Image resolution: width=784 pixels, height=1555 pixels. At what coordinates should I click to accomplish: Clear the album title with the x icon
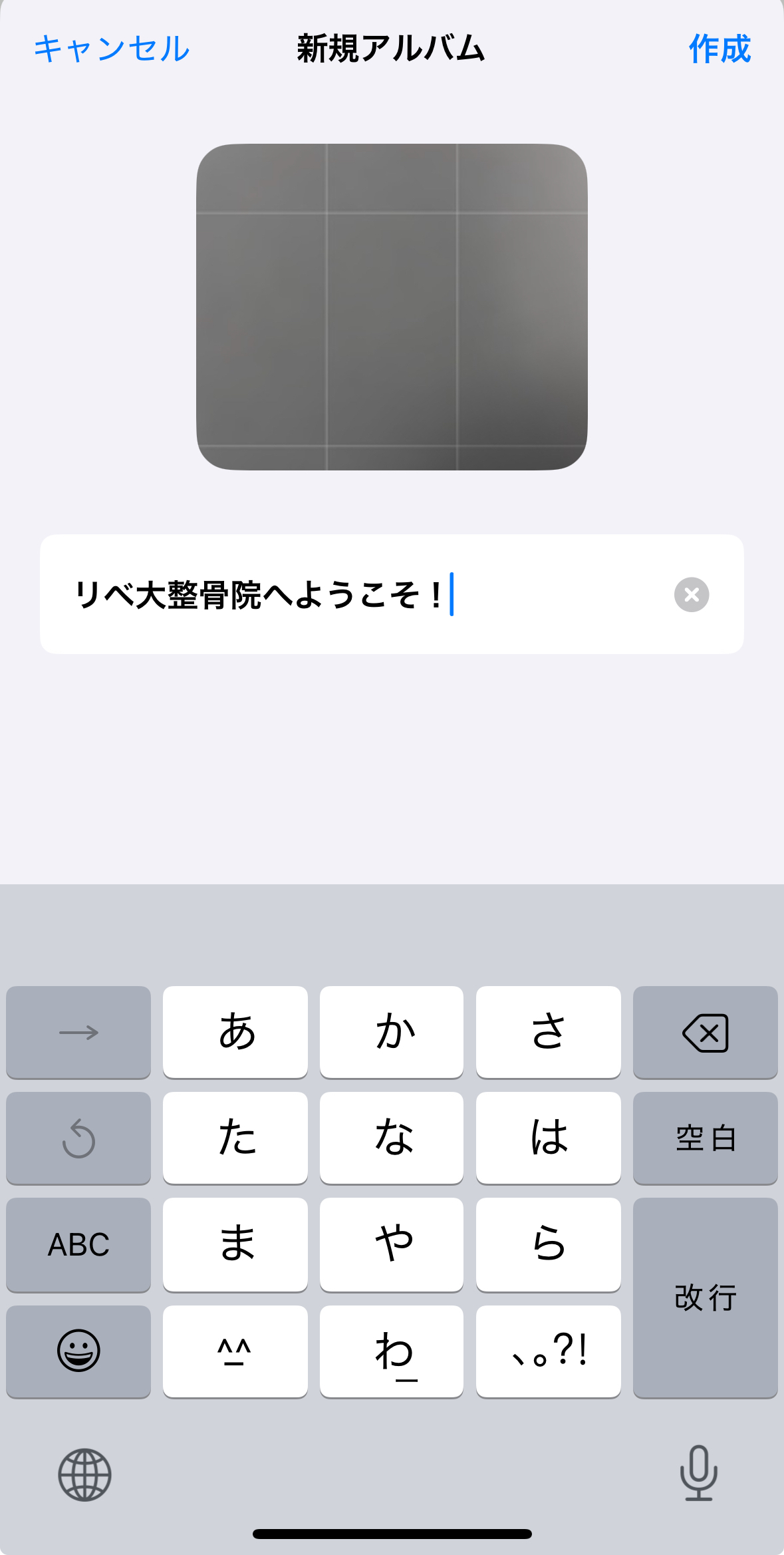(692, 596)
